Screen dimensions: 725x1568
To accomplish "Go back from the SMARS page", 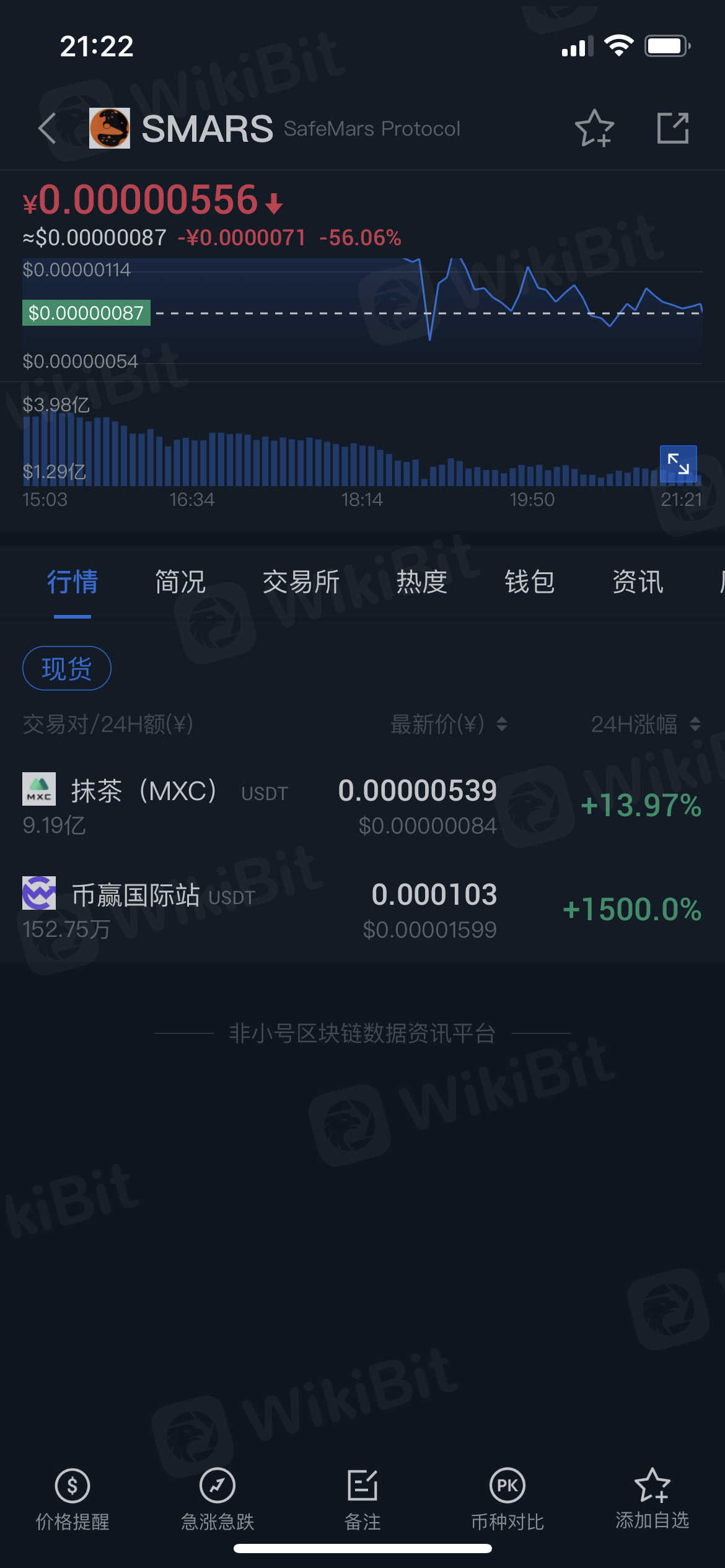I will click(x=48, y=129).
